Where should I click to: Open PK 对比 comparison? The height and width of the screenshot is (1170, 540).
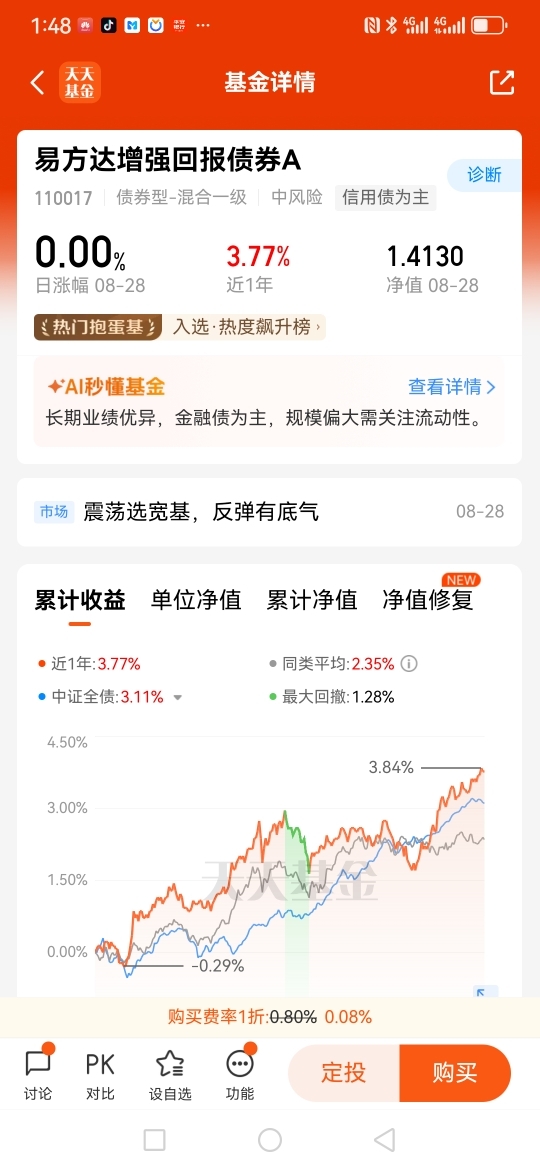click(100, 1074)
